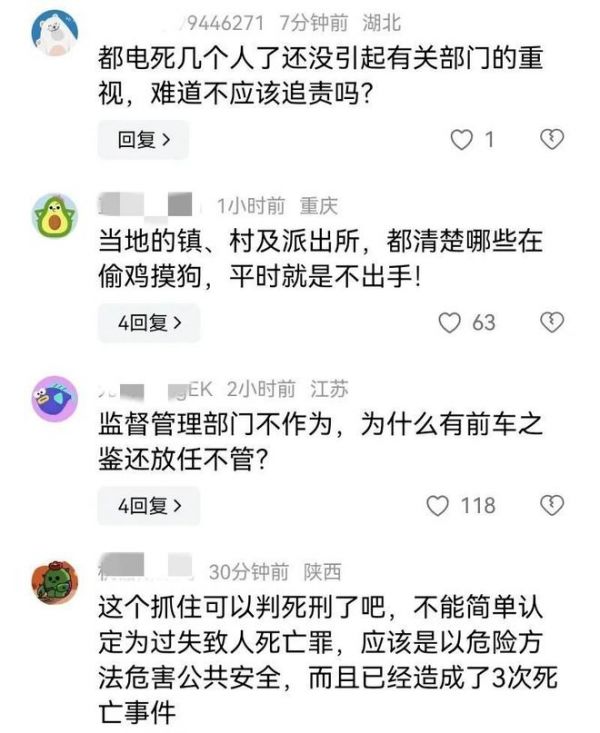Open the polar bear avatar profile
The width and height of the screenshot is (600, 733).
tap(55, 36)
